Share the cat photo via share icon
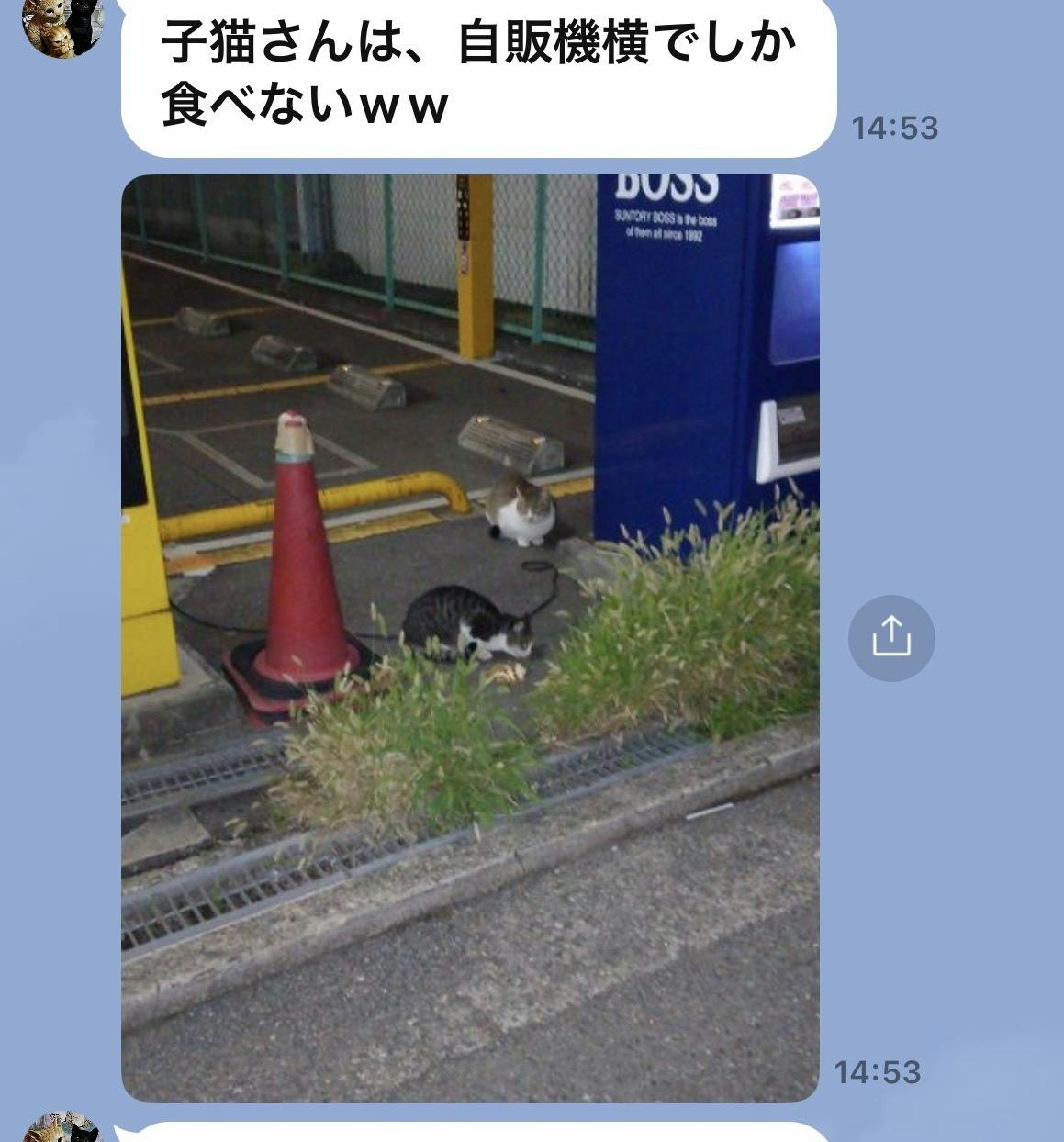The width and height of the screenshot is (1064, 1142). tap(890, 637)
